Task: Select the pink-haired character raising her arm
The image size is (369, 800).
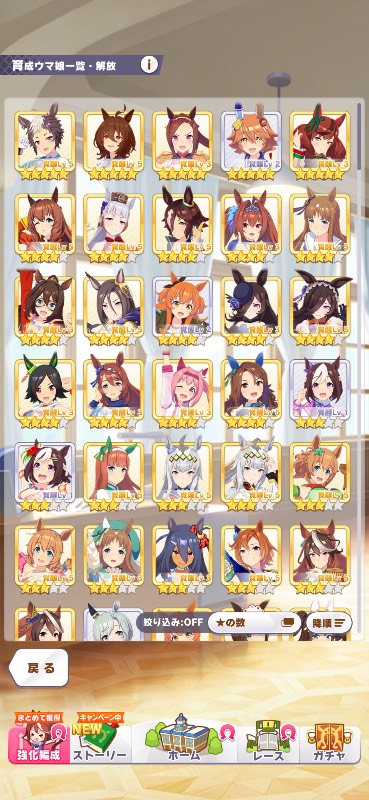Action: point(182,391)
